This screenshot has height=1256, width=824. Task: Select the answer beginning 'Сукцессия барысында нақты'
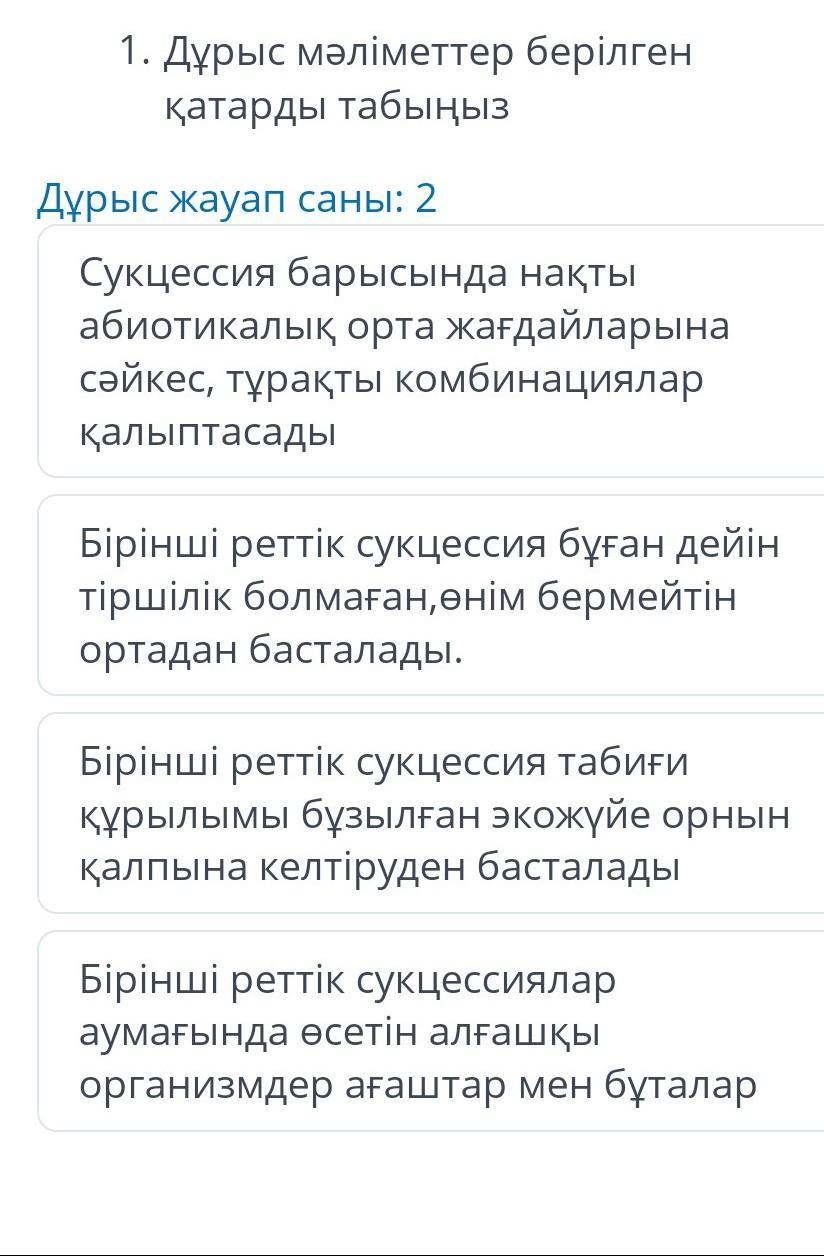pos(430,352)
